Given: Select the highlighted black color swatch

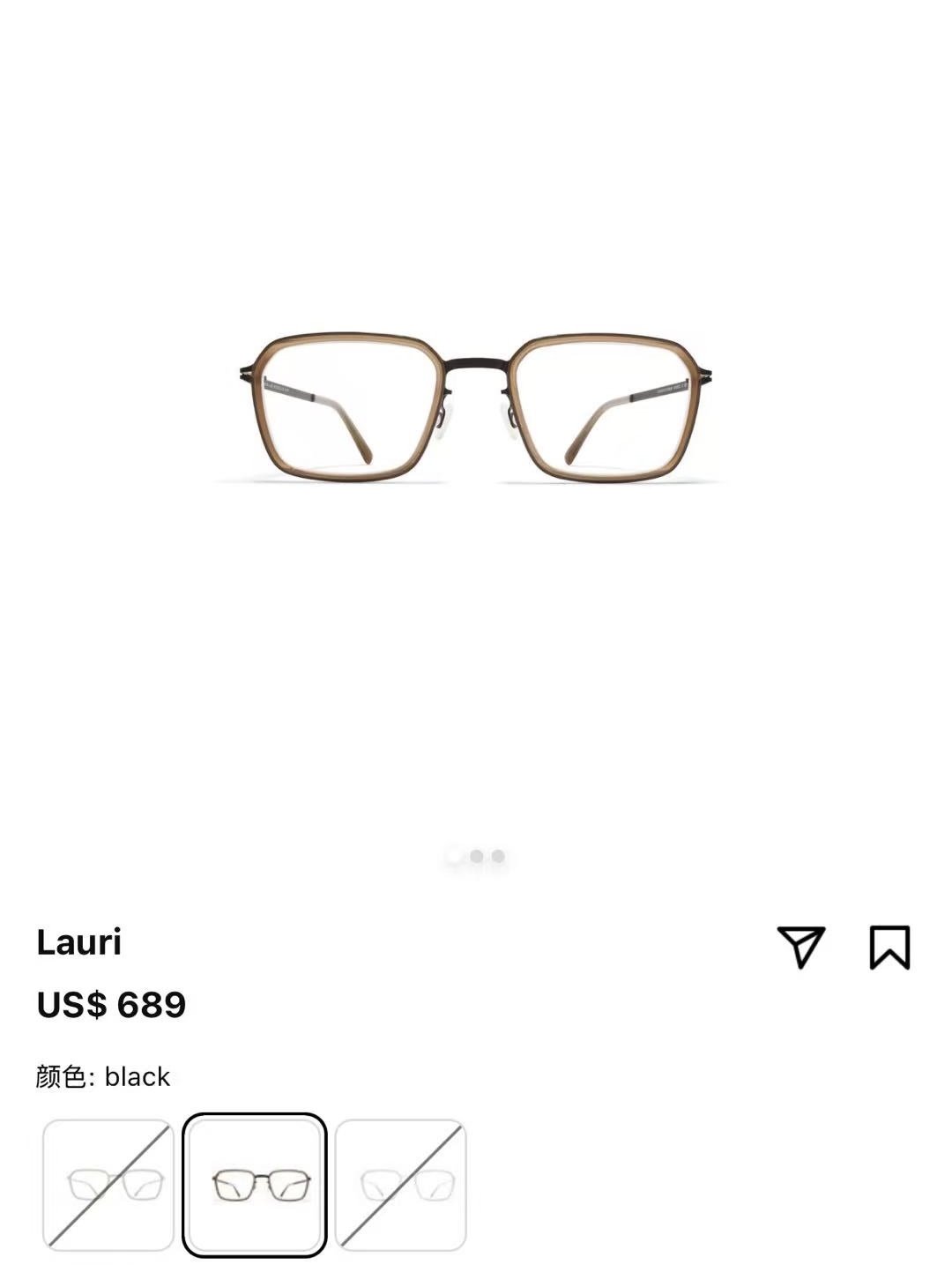Looking at the screenshot, I should click(255, 1185).
